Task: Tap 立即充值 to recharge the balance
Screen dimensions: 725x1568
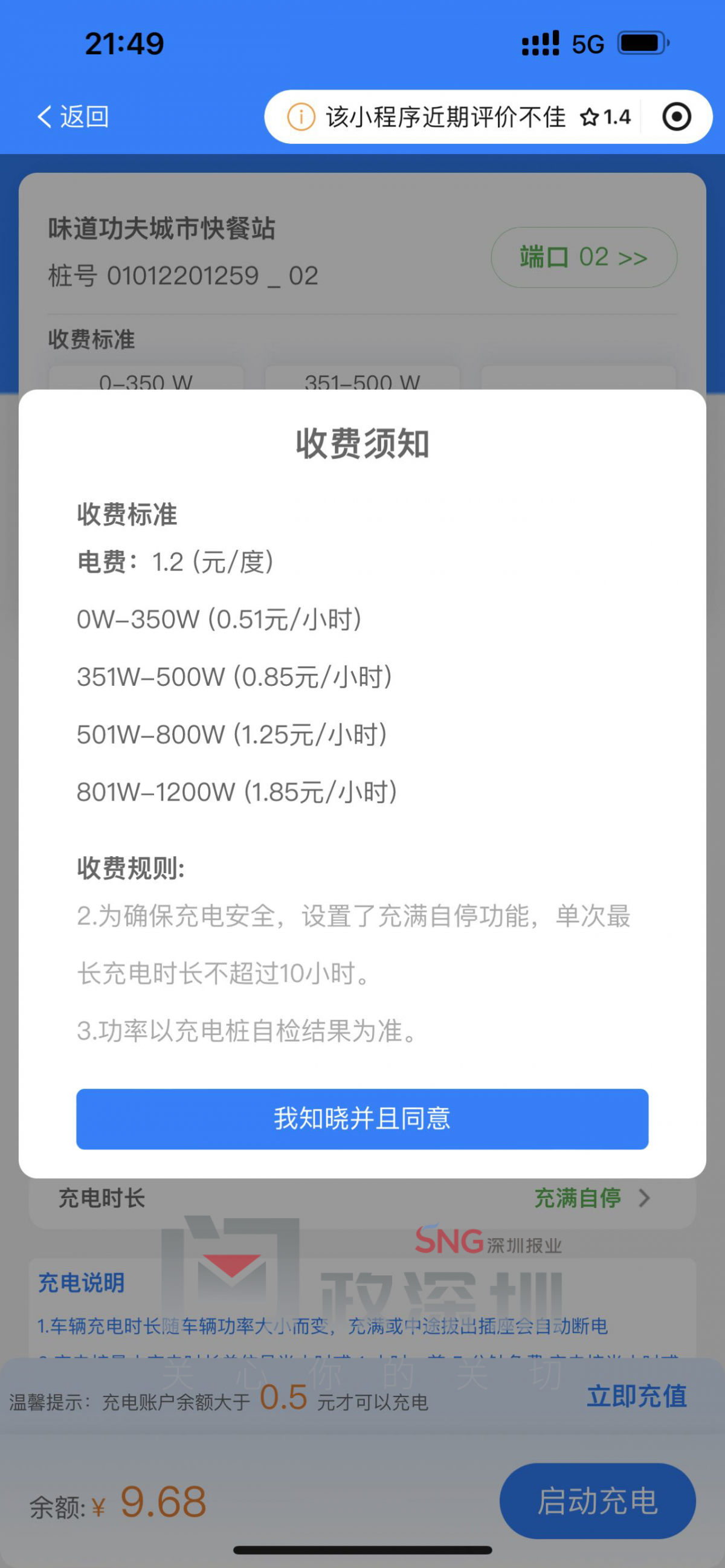Action: click(x=636, y=1396)
